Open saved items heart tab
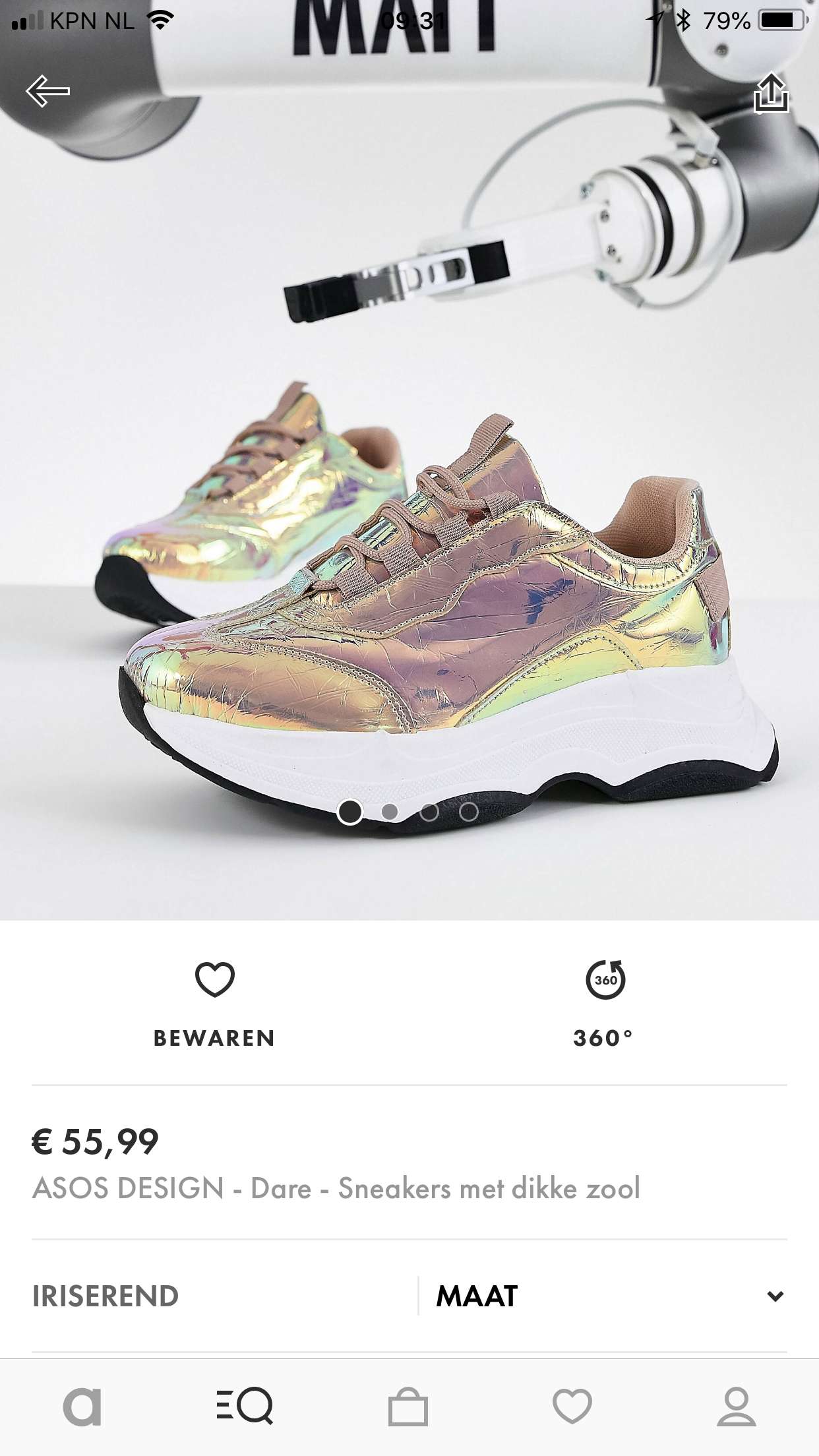The image size is (819, 1456). coord(572,1407)
